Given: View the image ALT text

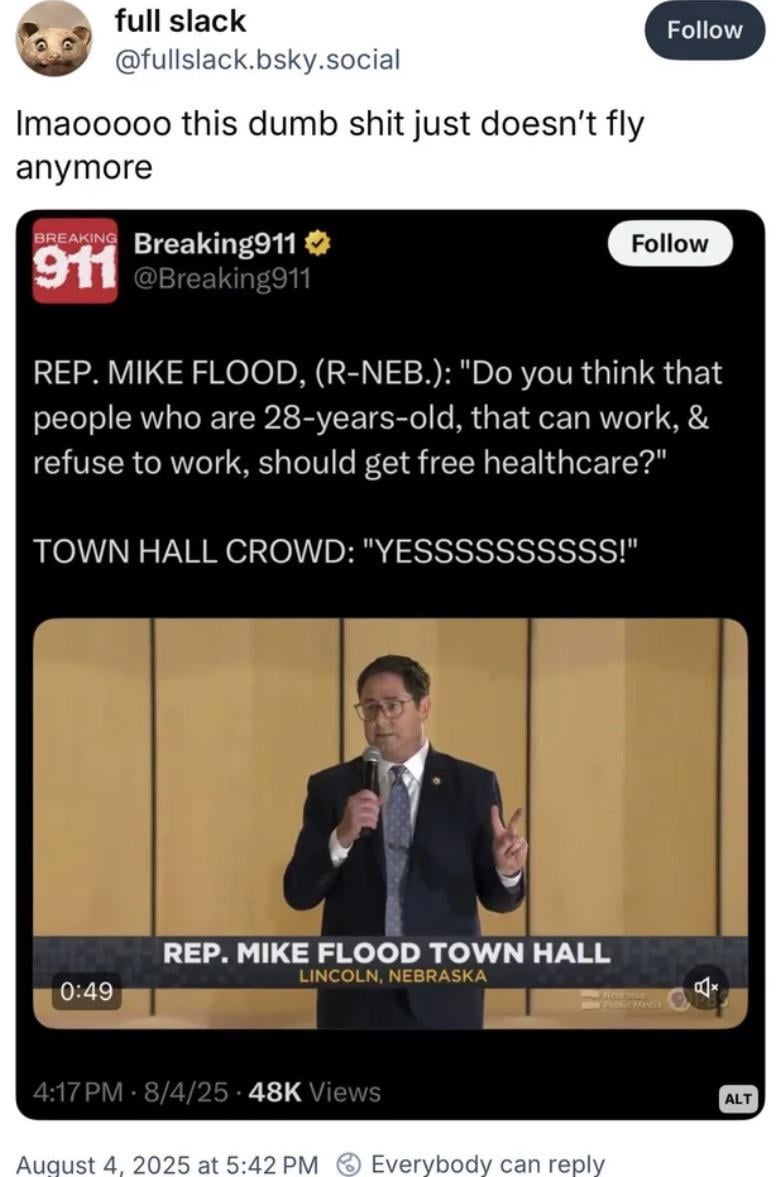Looking at the screenshot, I should (x=737, y=1097).
